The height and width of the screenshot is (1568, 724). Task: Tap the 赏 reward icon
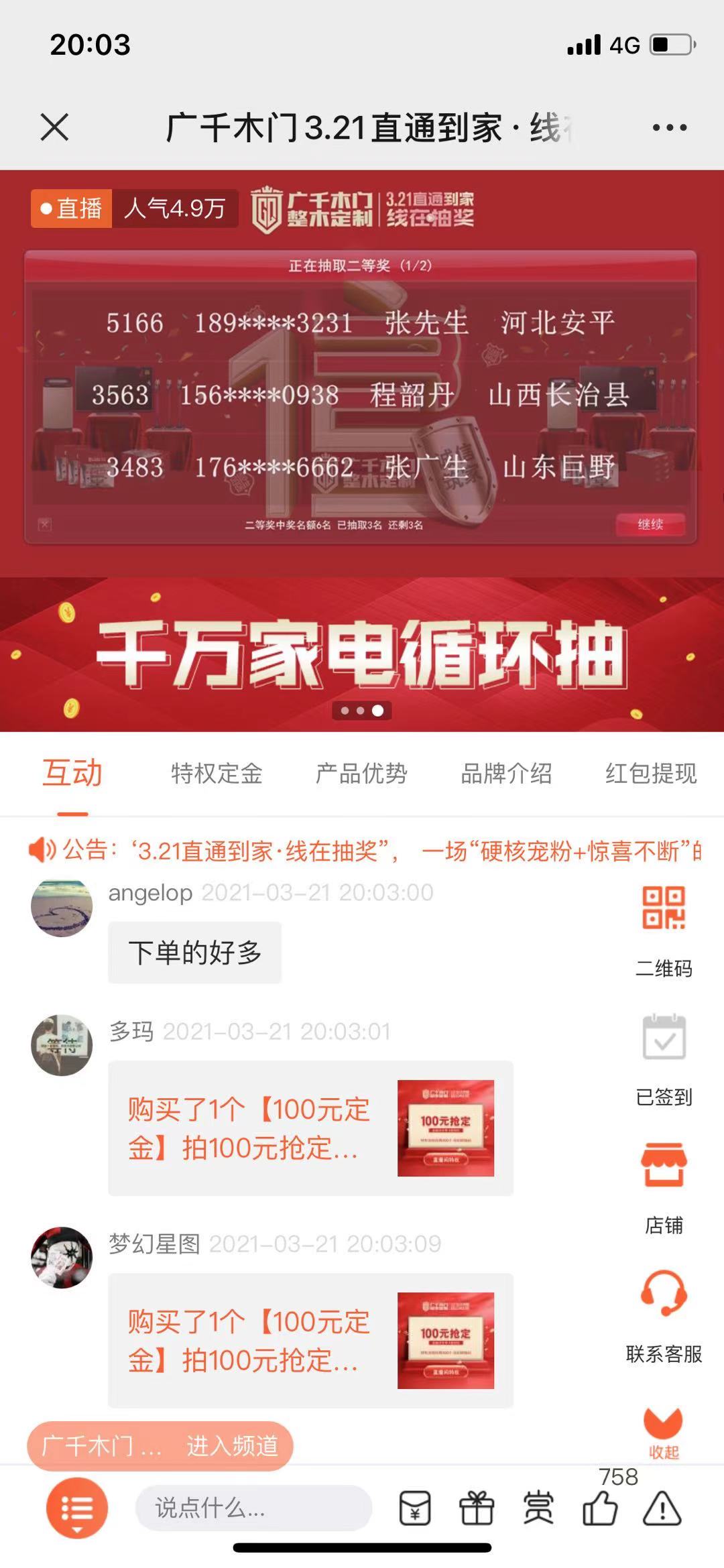pyautogui.click(x=538, y=1508)
